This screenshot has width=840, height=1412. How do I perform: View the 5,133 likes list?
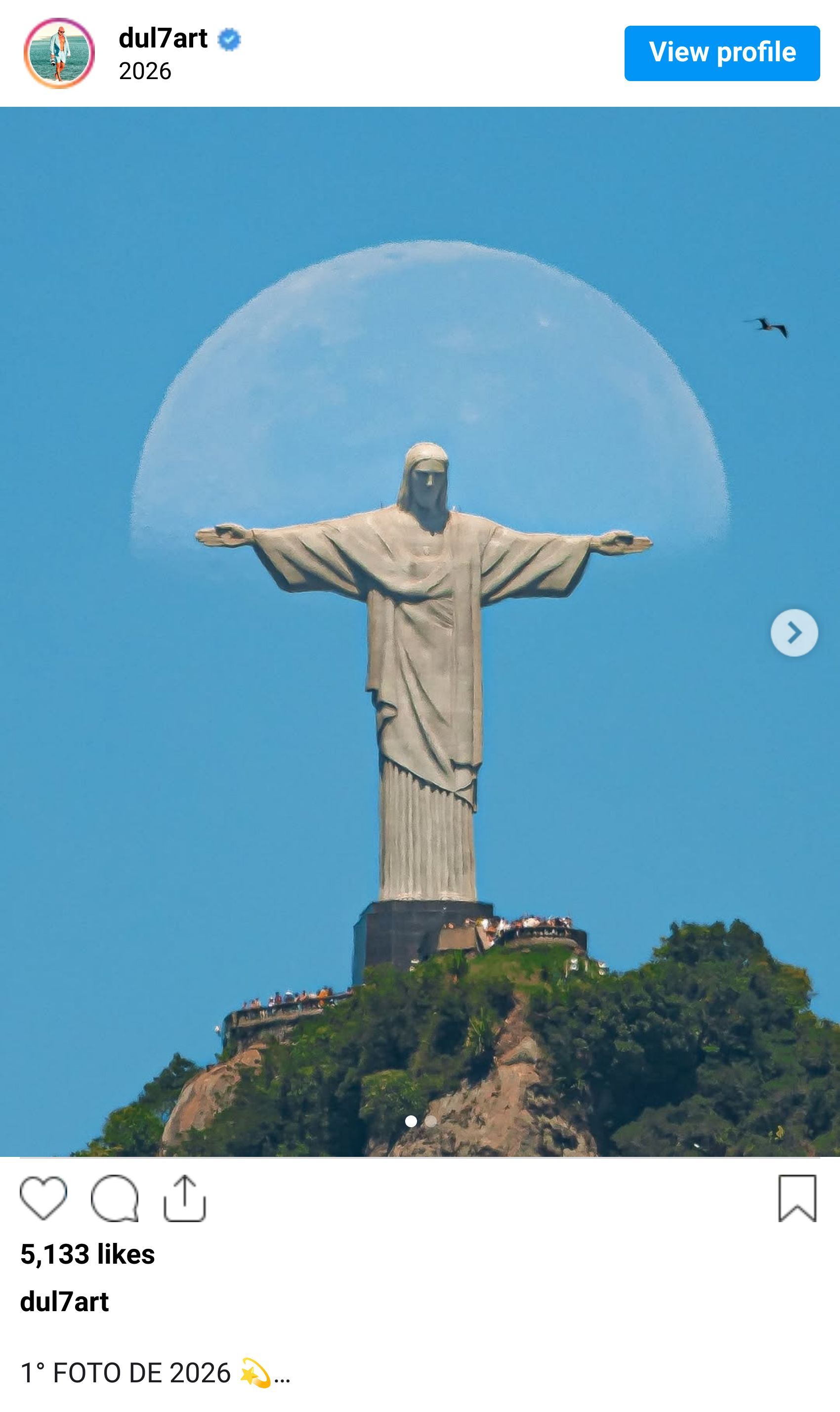click(x=88, y=1254)
